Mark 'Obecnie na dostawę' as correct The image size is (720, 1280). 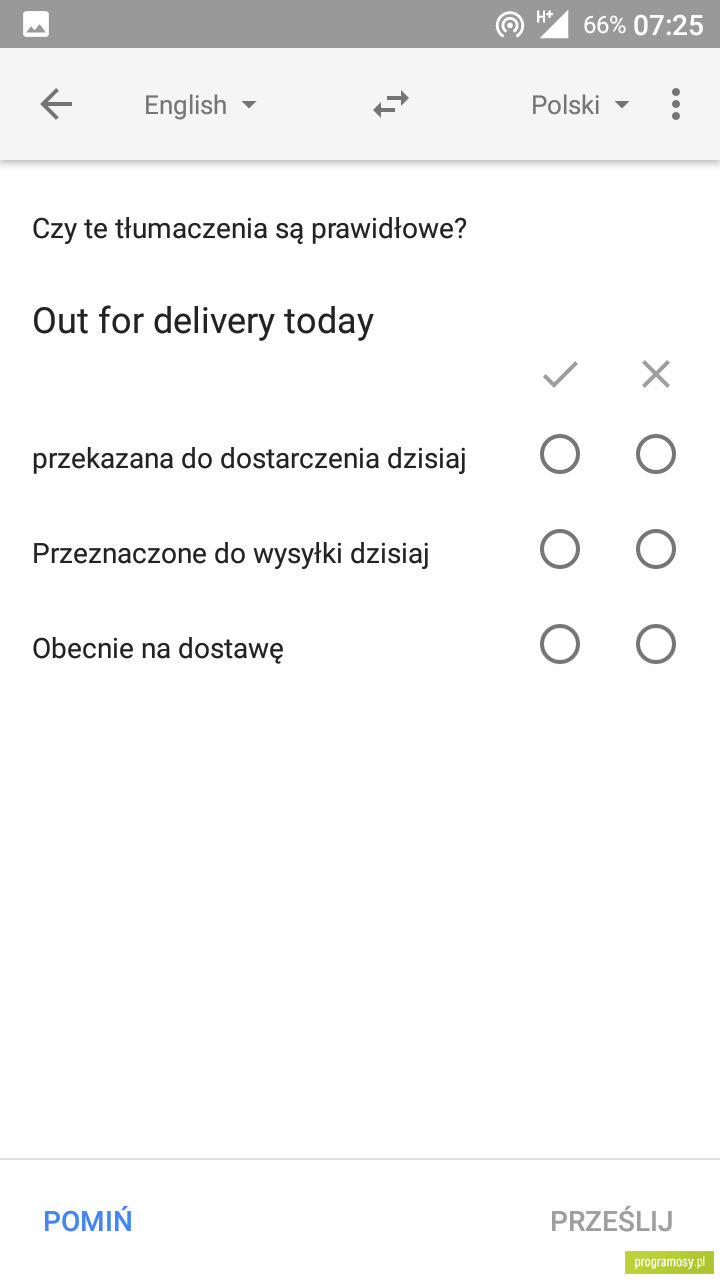click(560, 645)
